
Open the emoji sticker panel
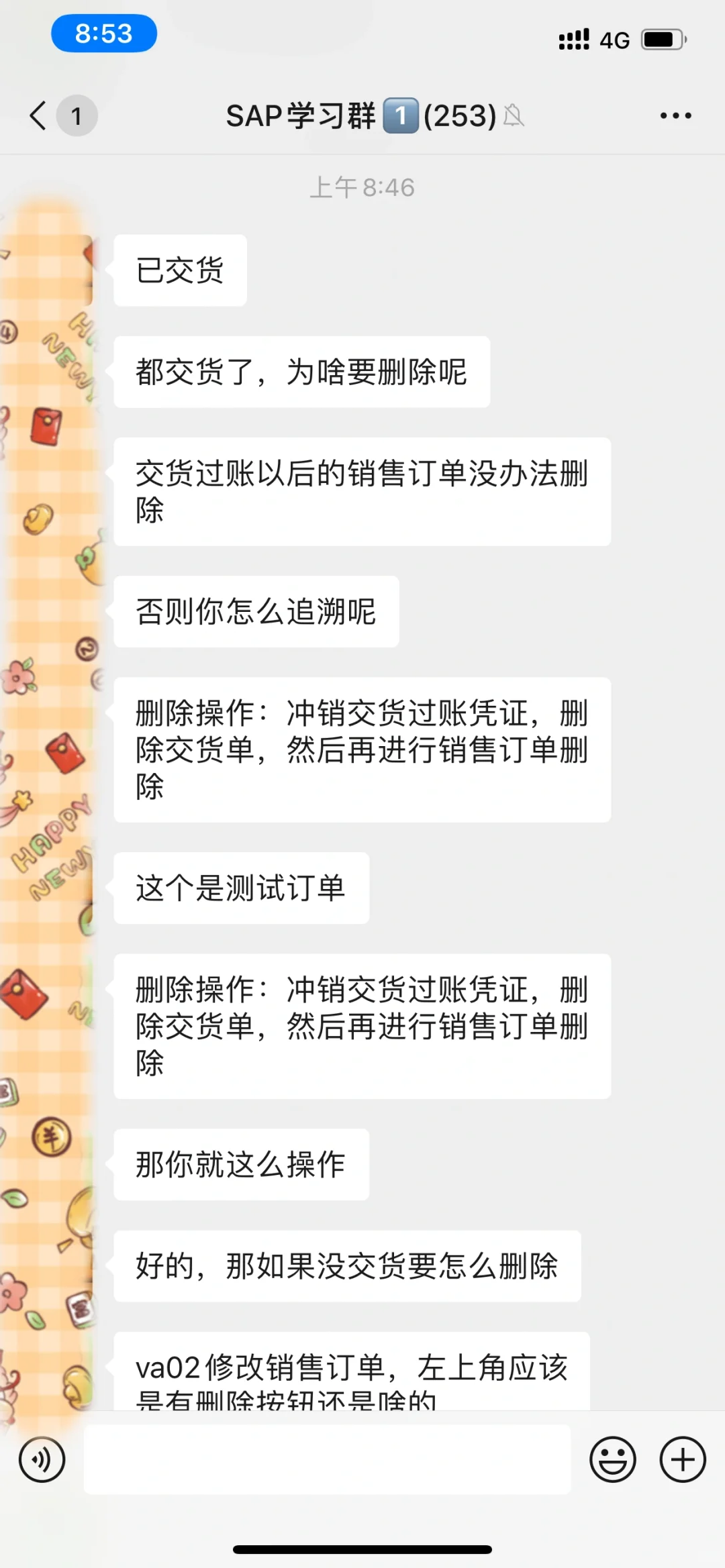612,1459
